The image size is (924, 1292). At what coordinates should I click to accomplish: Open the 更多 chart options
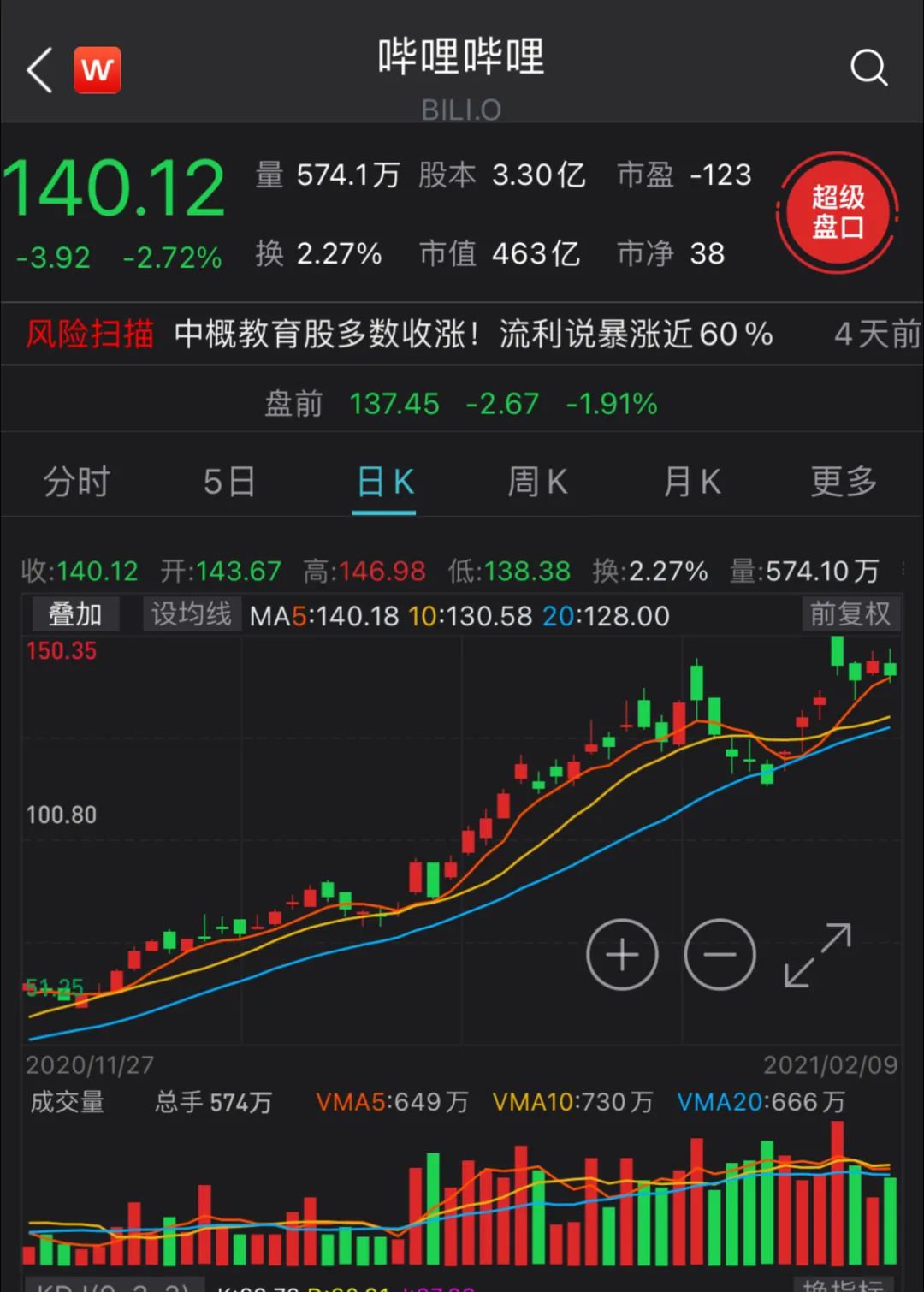[x=844, y=482]
